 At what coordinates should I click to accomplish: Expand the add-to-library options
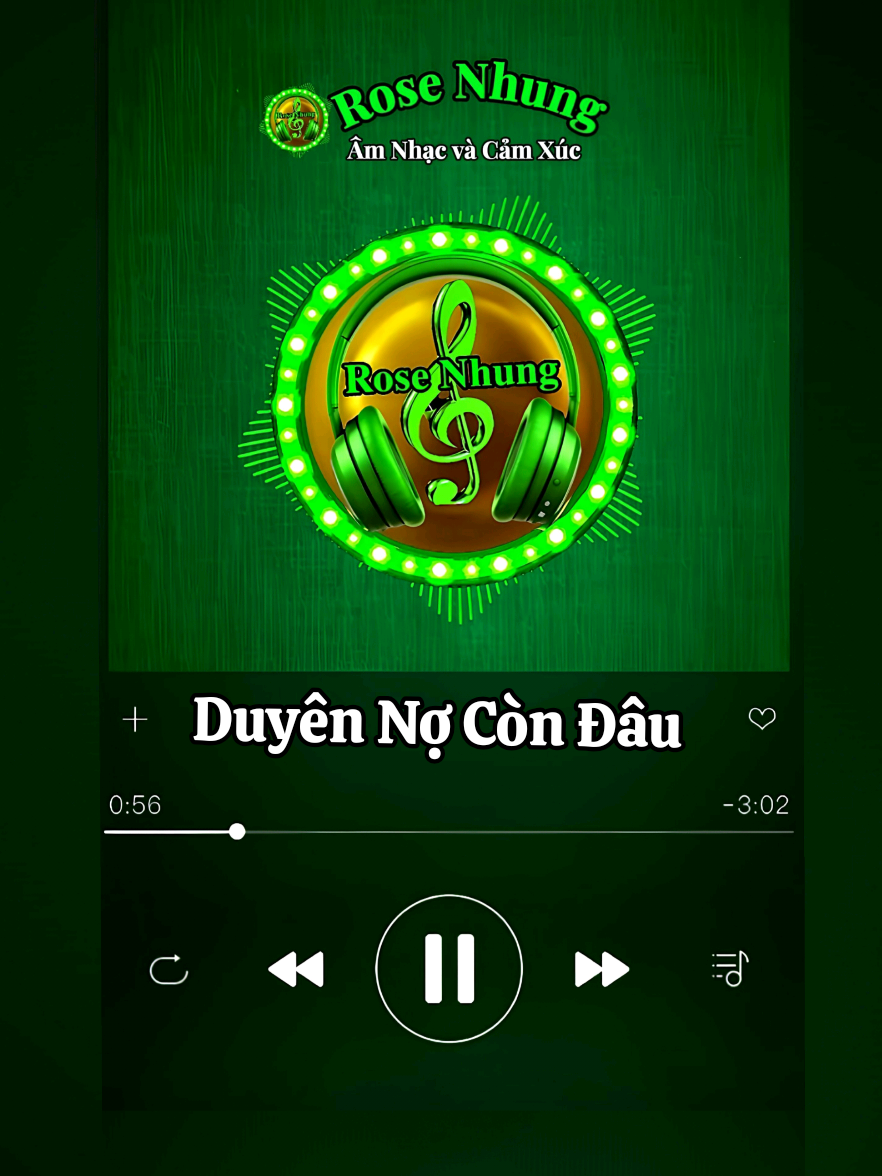pos(135,718)
